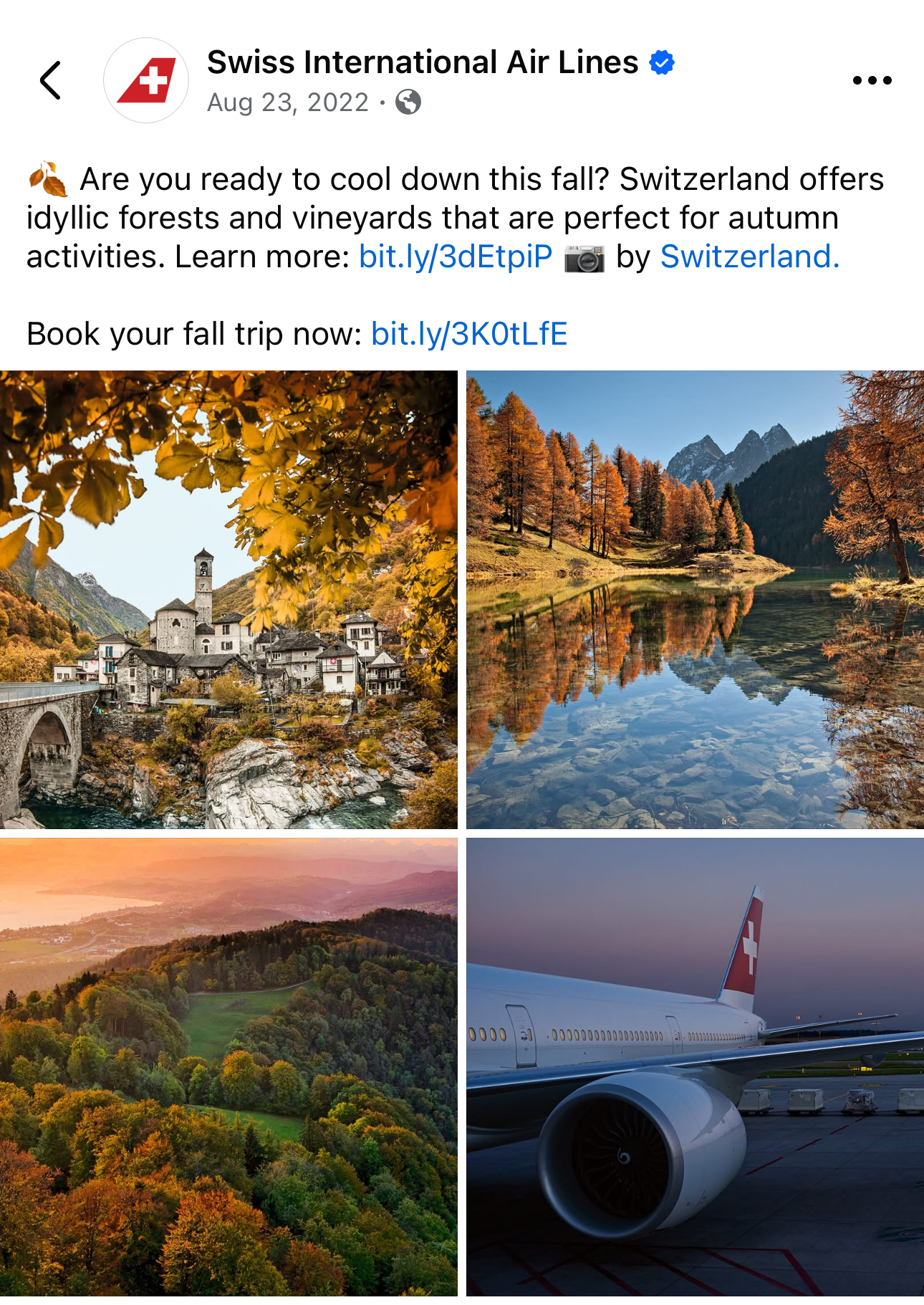Open the tagged Switzerland. page link

749,257
